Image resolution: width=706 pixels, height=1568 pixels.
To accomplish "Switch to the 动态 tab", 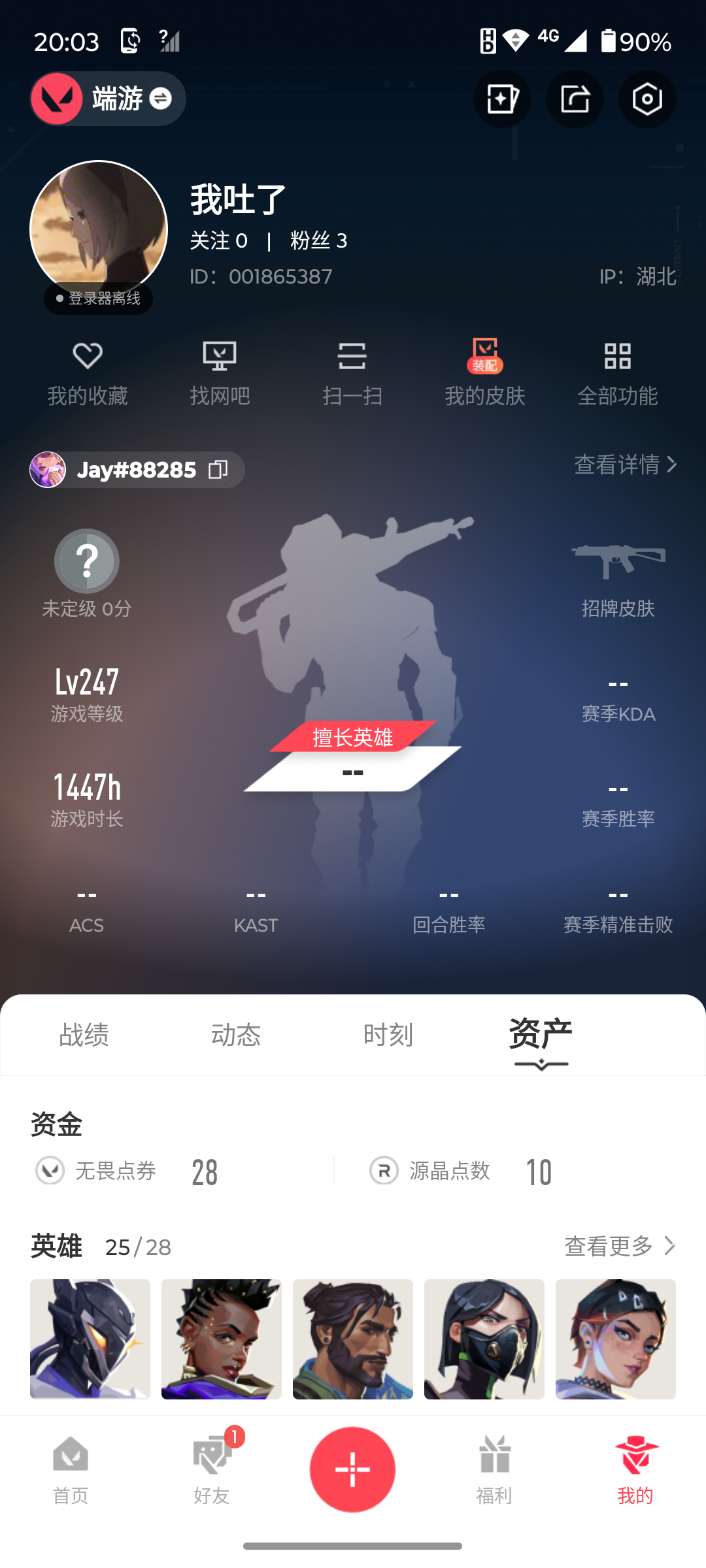I will tap(236, 1035).
